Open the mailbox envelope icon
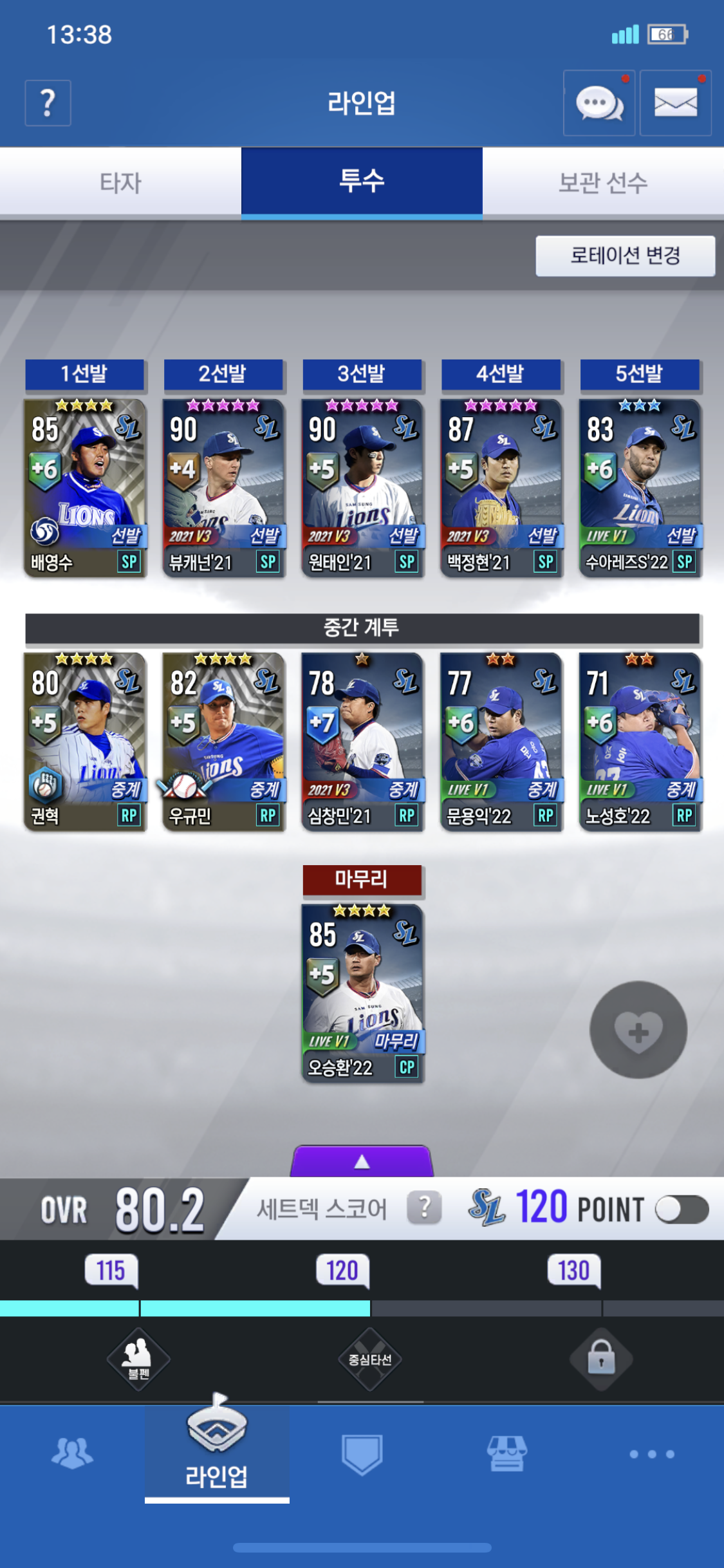The image size is (724, 1568). (675, 103)
